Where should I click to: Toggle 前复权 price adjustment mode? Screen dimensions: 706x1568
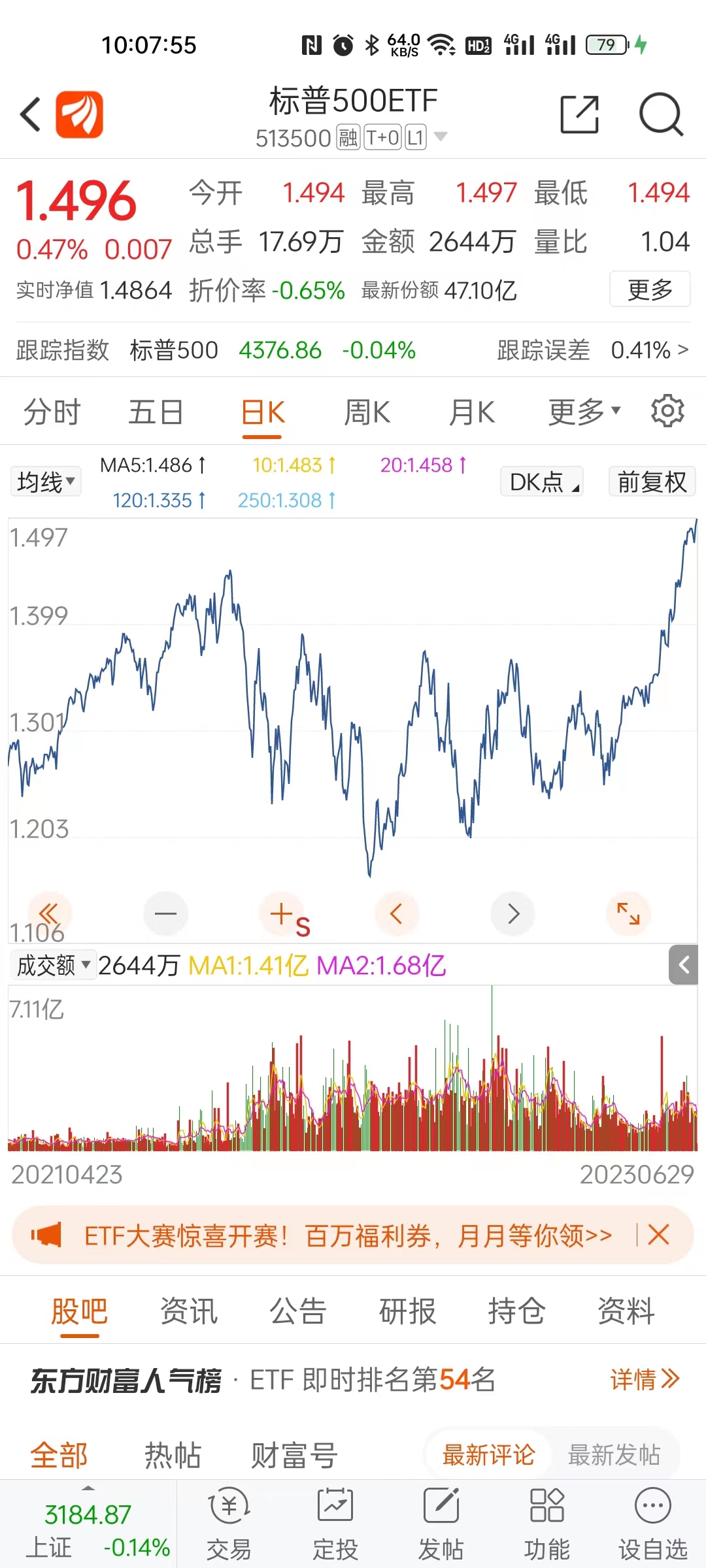pos(651,482)
